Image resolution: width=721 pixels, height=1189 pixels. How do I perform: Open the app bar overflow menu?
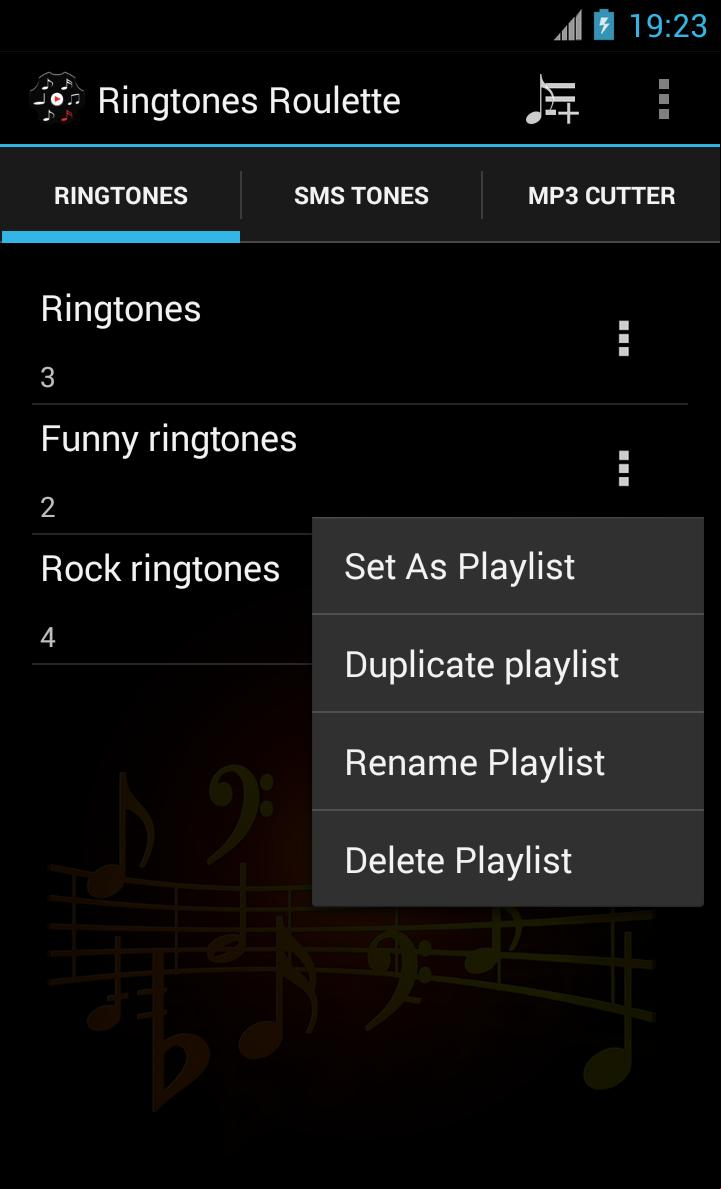click(663, 99)
